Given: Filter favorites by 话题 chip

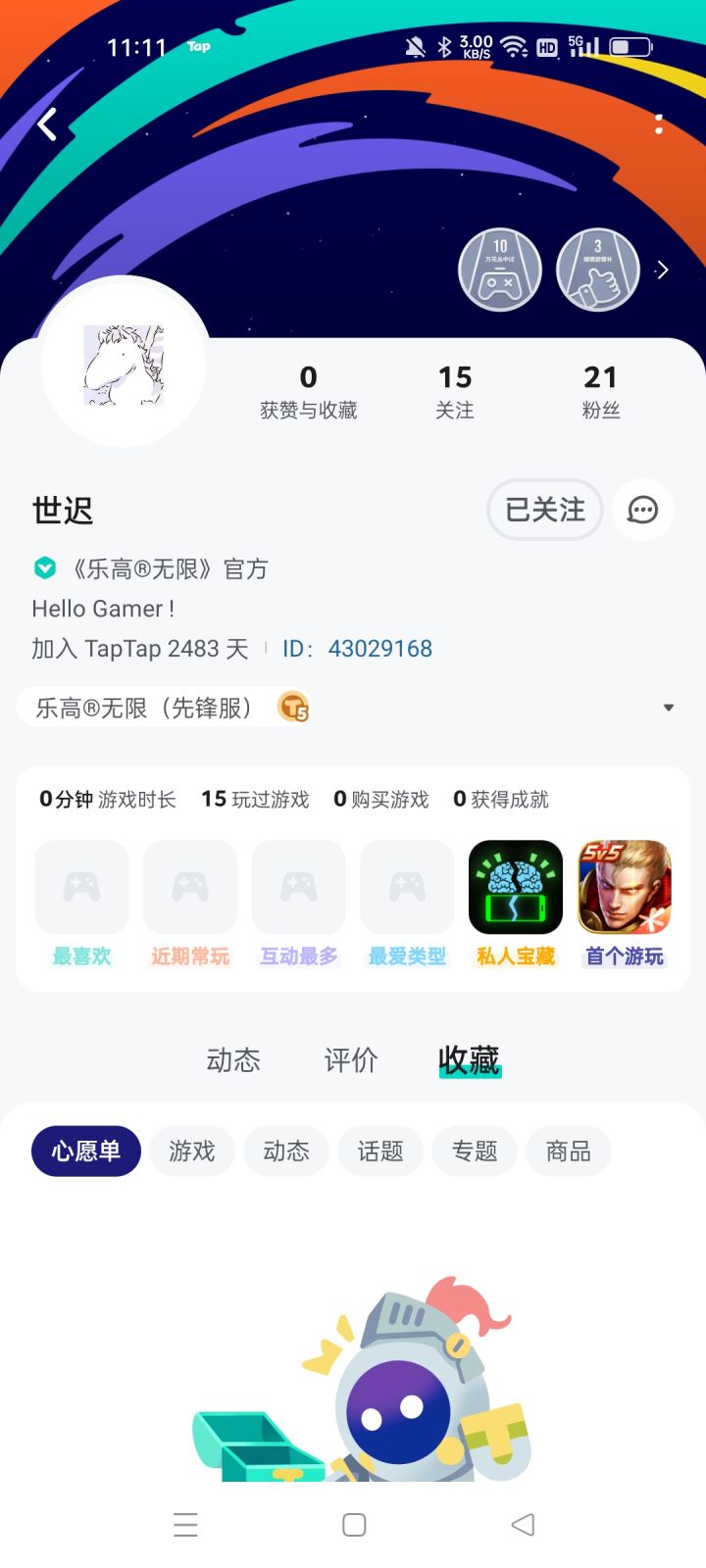Looking at the screenshot, I should tap(380, 1151).
